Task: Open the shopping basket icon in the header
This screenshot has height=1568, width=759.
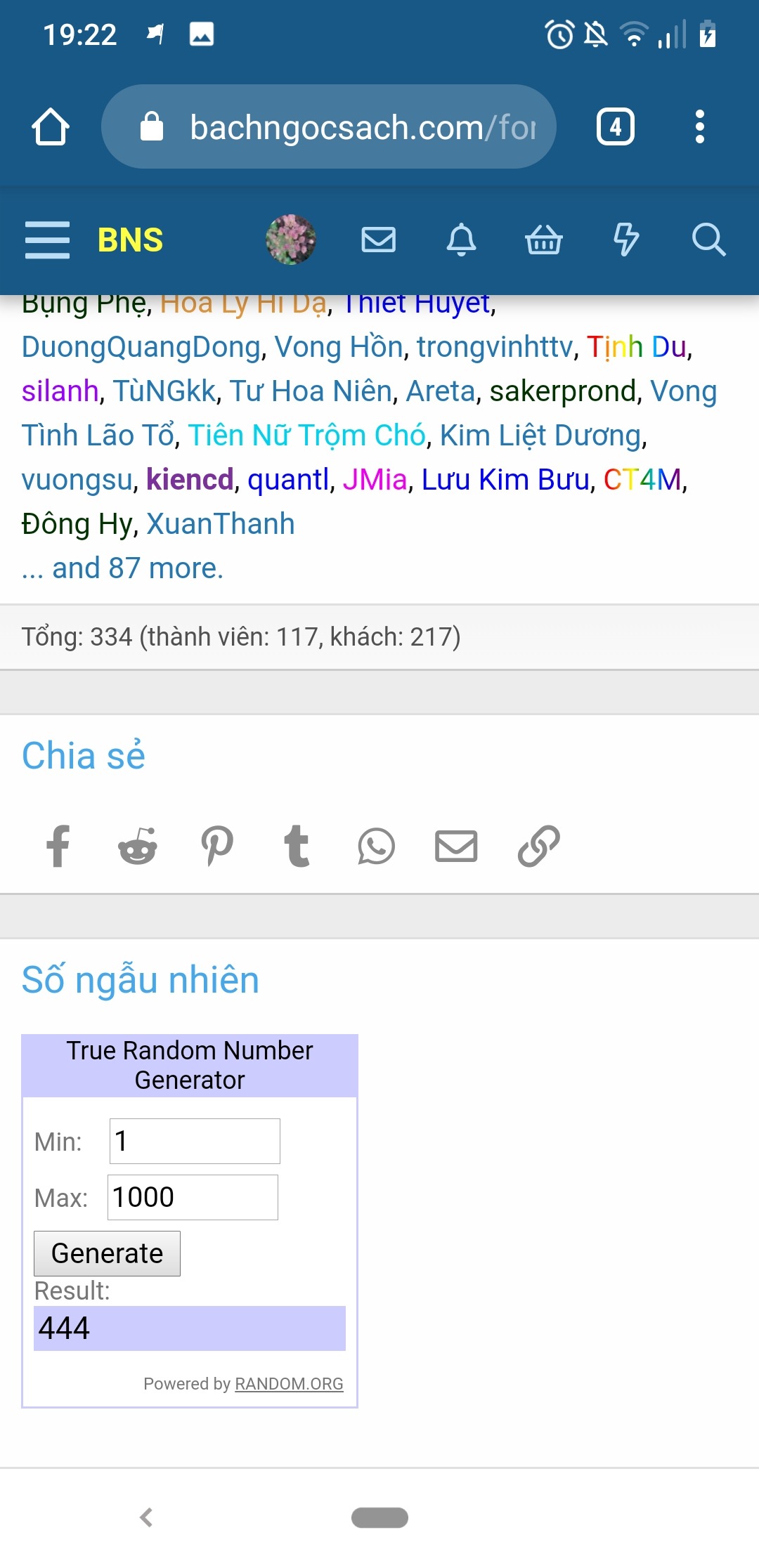Action: click(x=543, y=240)
